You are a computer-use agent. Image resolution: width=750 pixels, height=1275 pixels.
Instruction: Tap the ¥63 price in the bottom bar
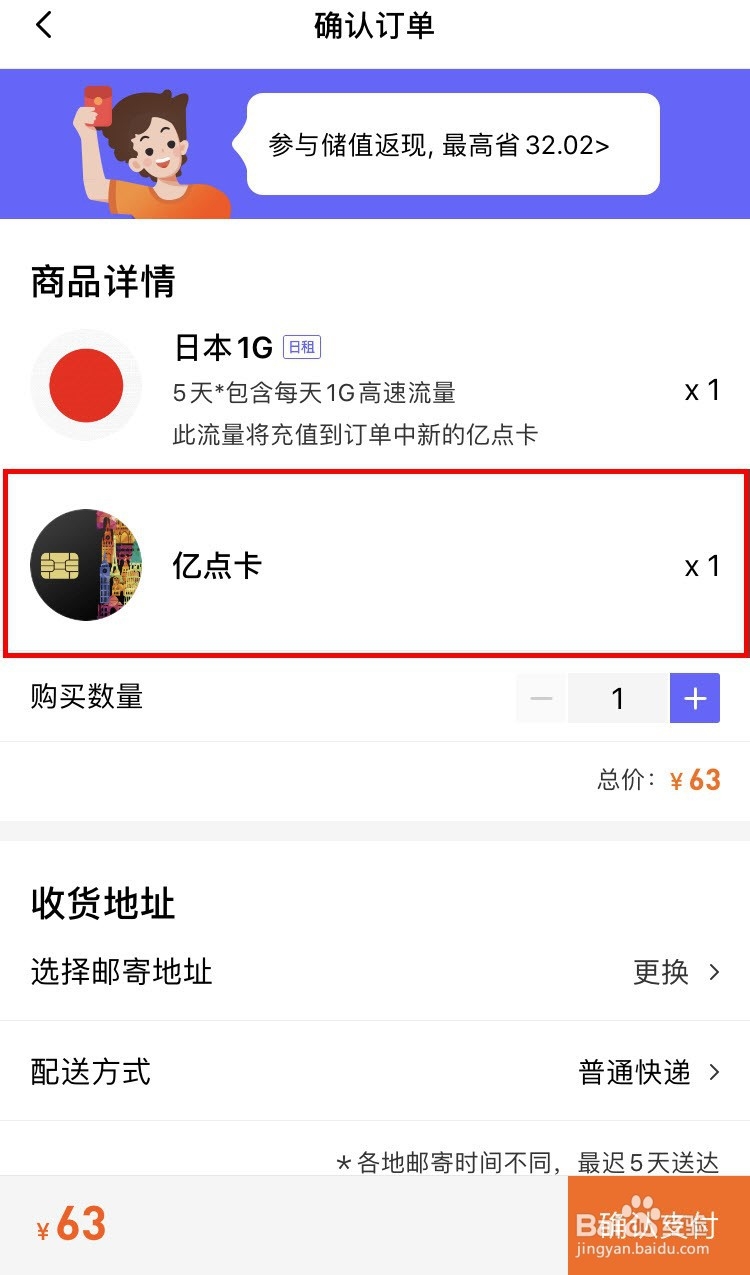pyautogui.click(x=70, y=1222)
